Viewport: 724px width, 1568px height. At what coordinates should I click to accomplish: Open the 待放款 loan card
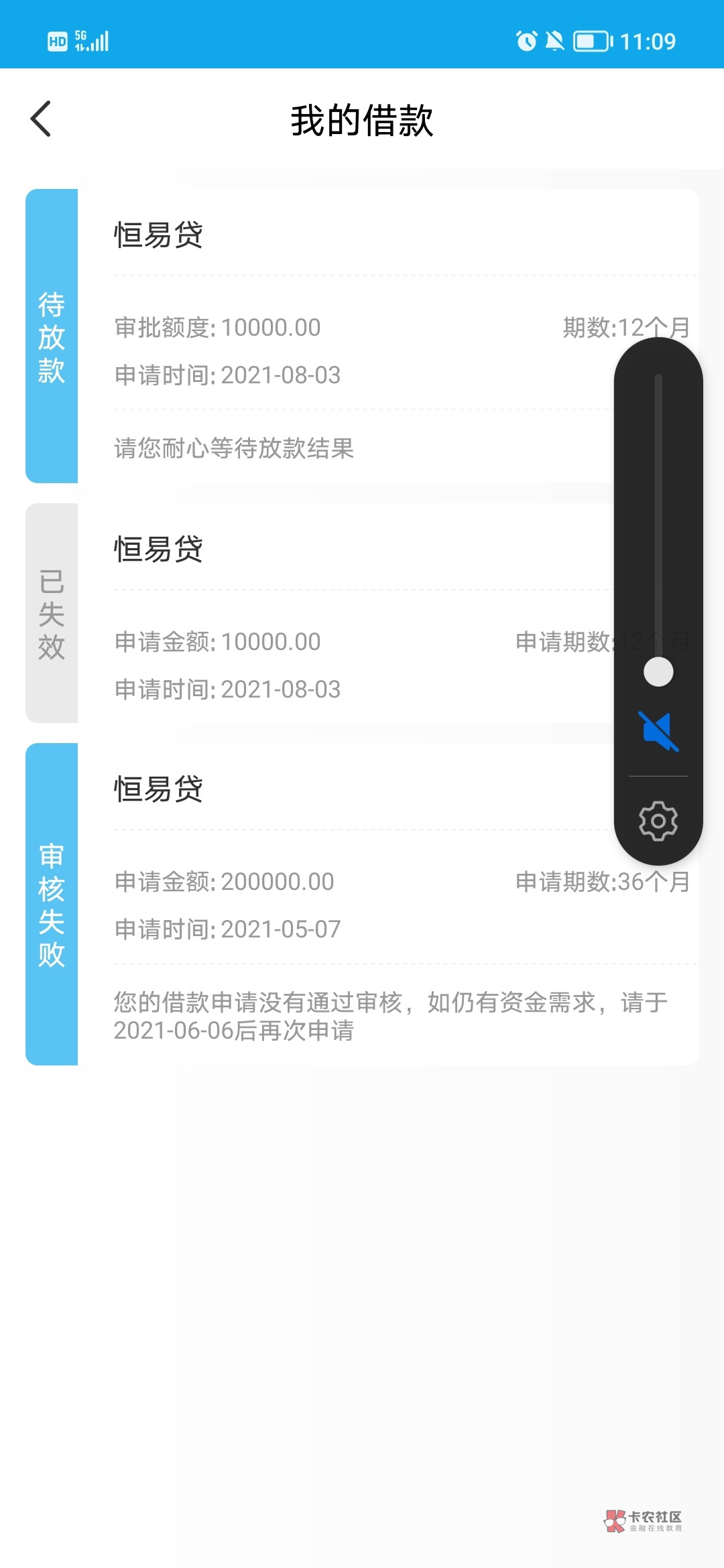click(x=362, y=336)
